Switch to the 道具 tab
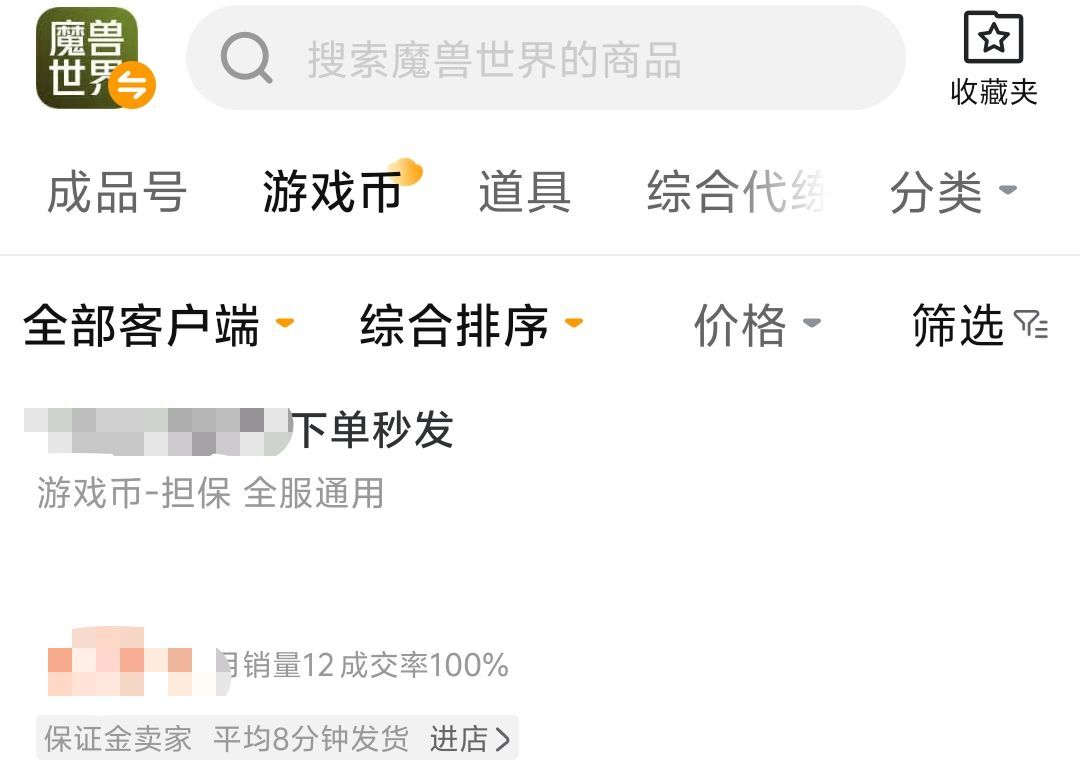This screenshot has width=1080, height=762. [x=524, y=192]
